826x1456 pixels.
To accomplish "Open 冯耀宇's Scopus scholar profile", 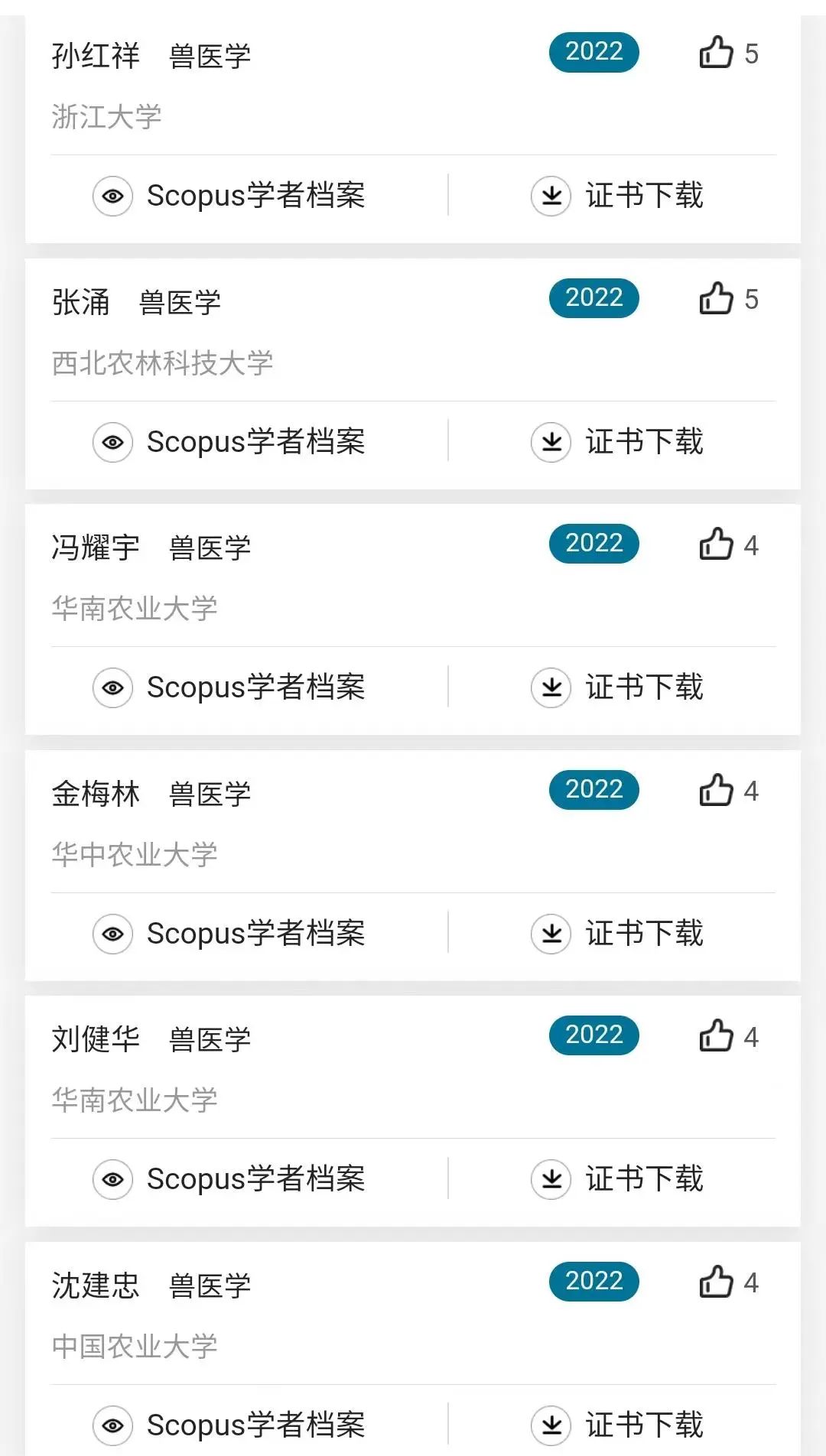I will 229,687.
